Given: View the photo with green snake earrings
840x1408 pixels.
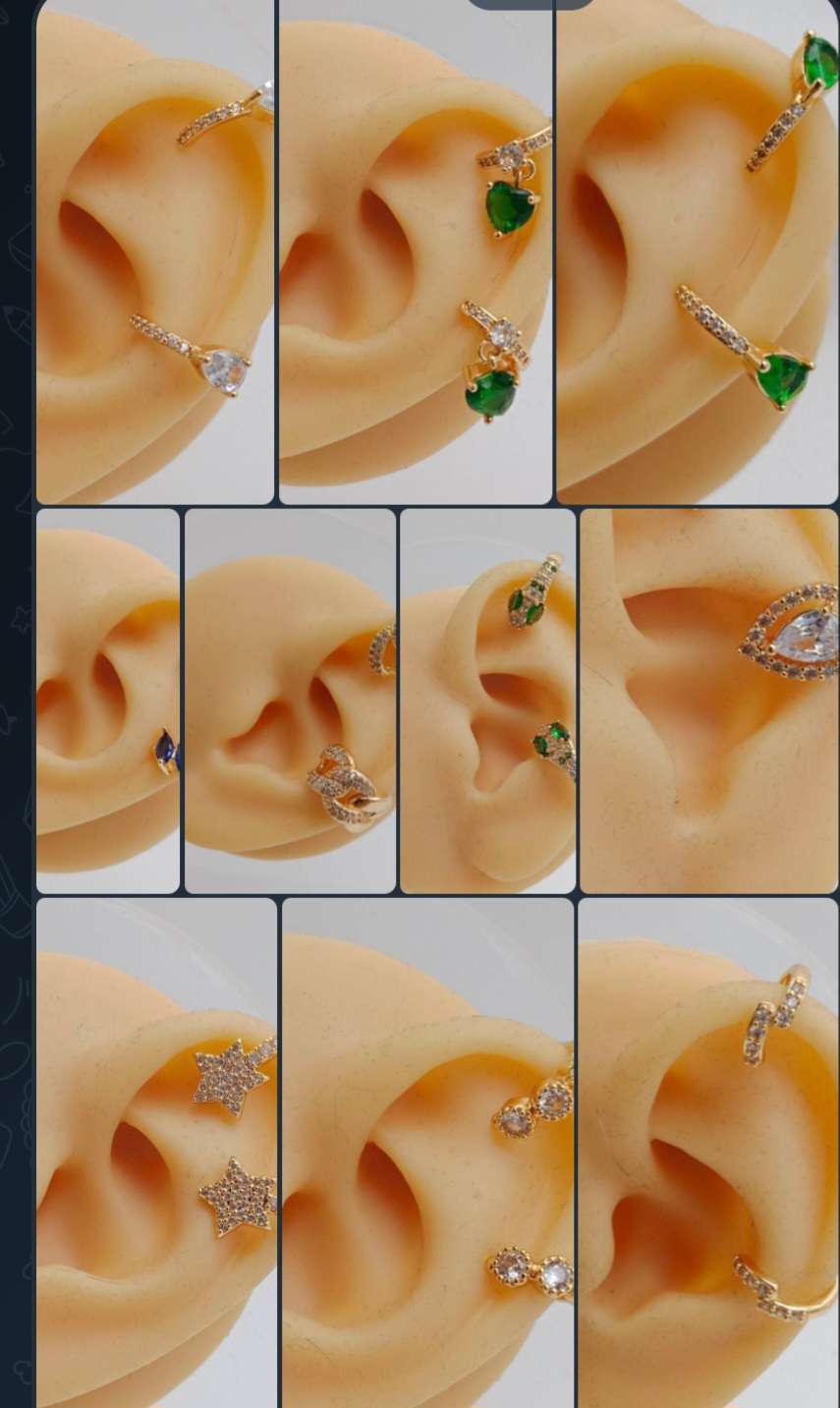Looking at the screenshot, I should click(x=487, y=700).
